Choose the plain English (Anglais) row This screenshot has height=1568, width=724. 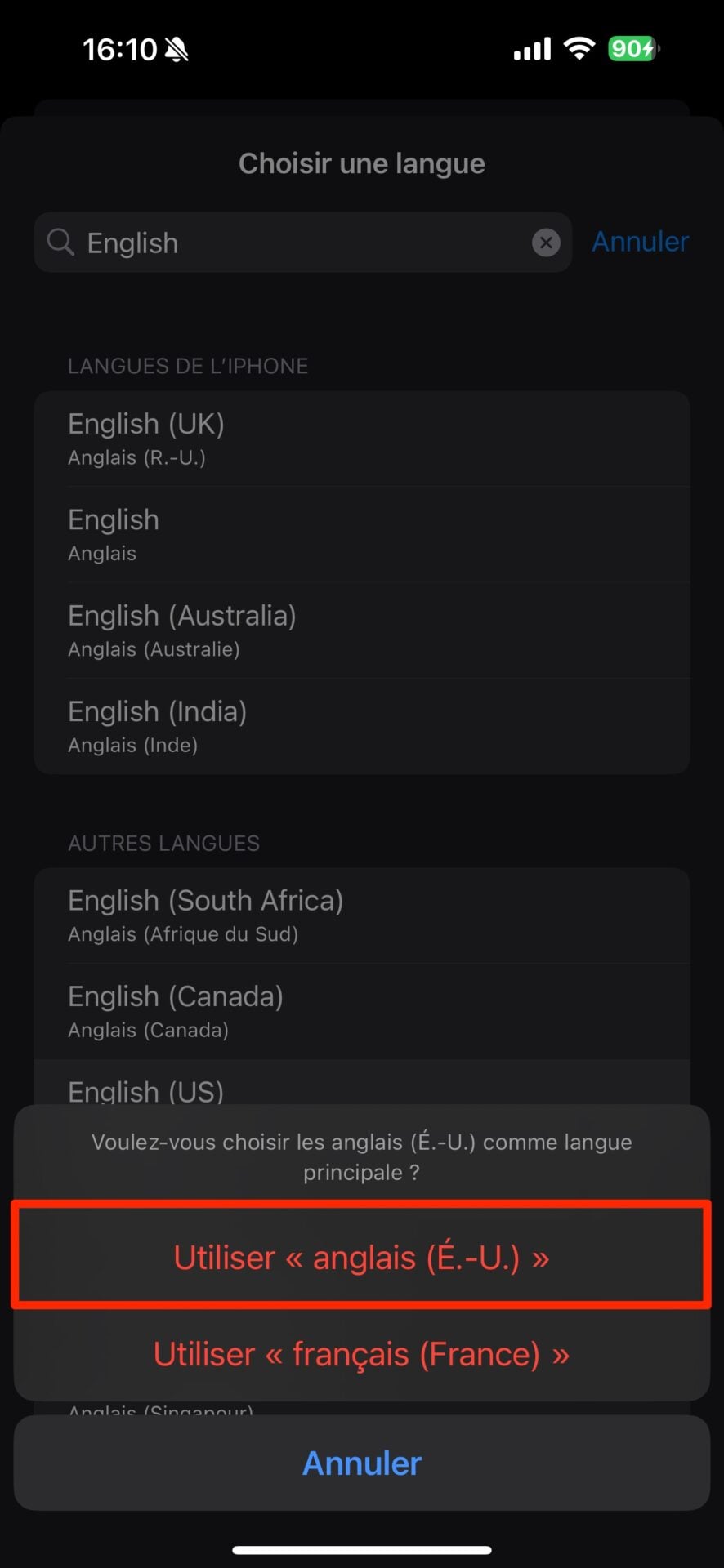point(361,535)
